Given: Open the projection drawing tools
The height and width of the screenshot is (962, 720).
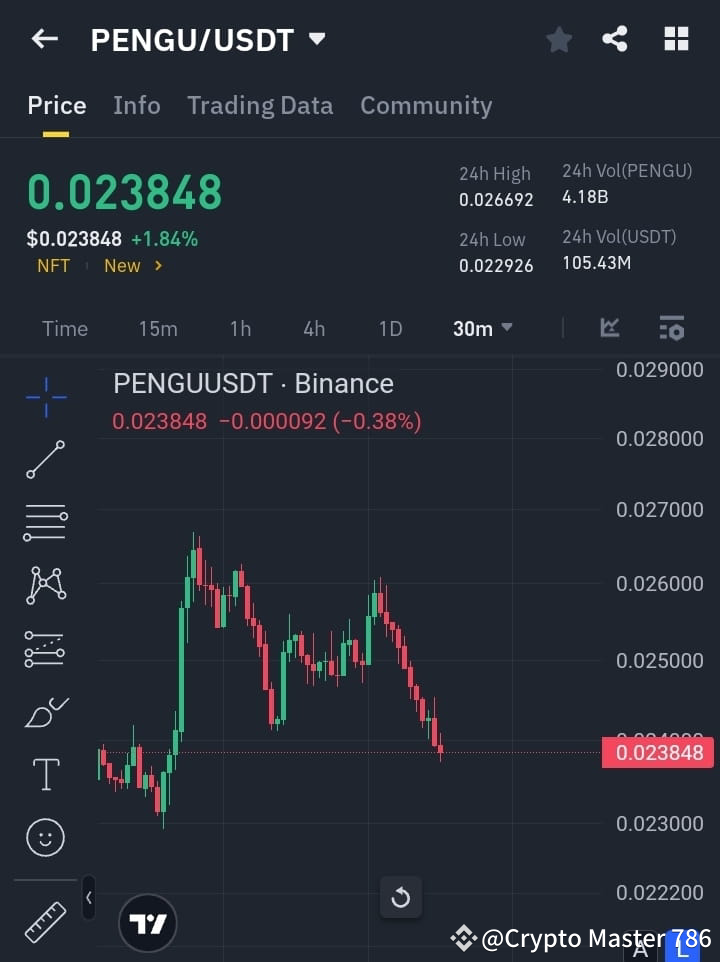Looking at the screenshot, I should tap(45, 648).
